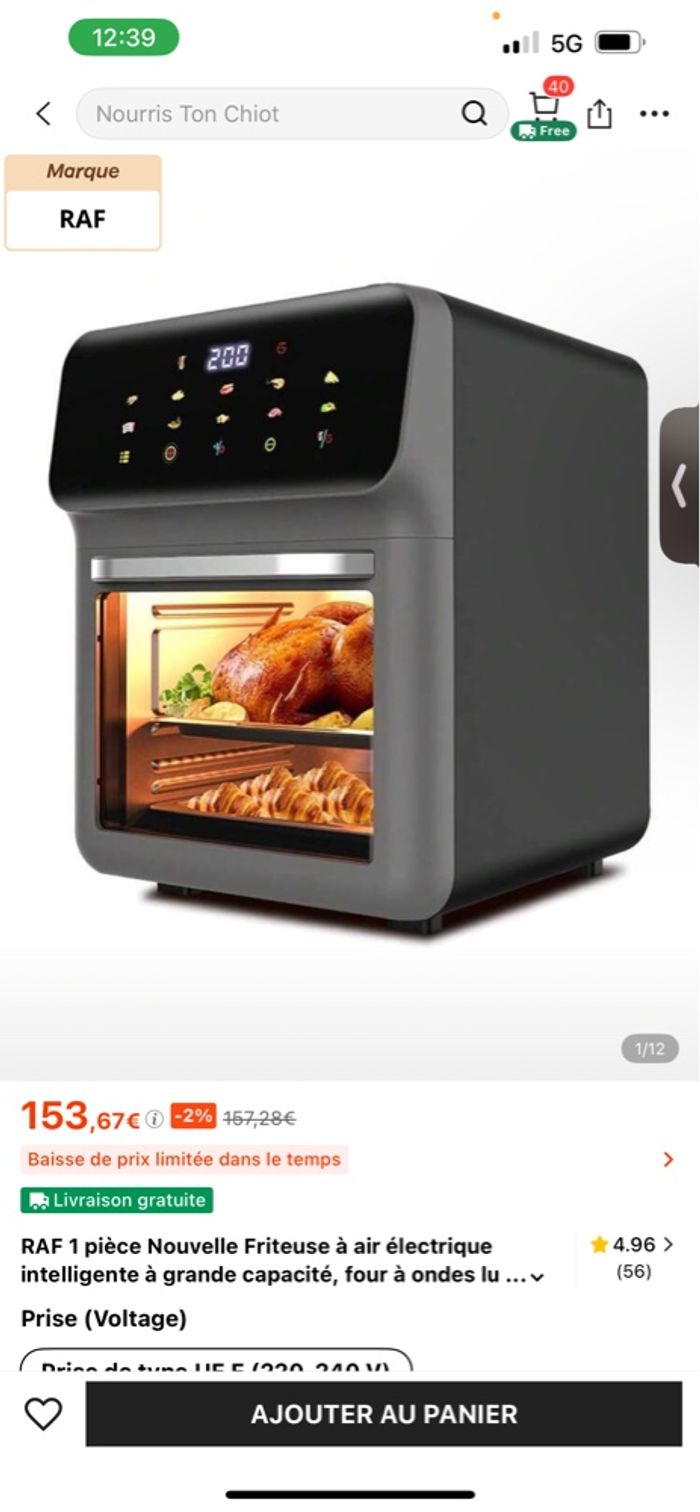Add product to wishlist with heart
The height and width of the screenshot is (1512, 700).
(x=43, y=1413)
